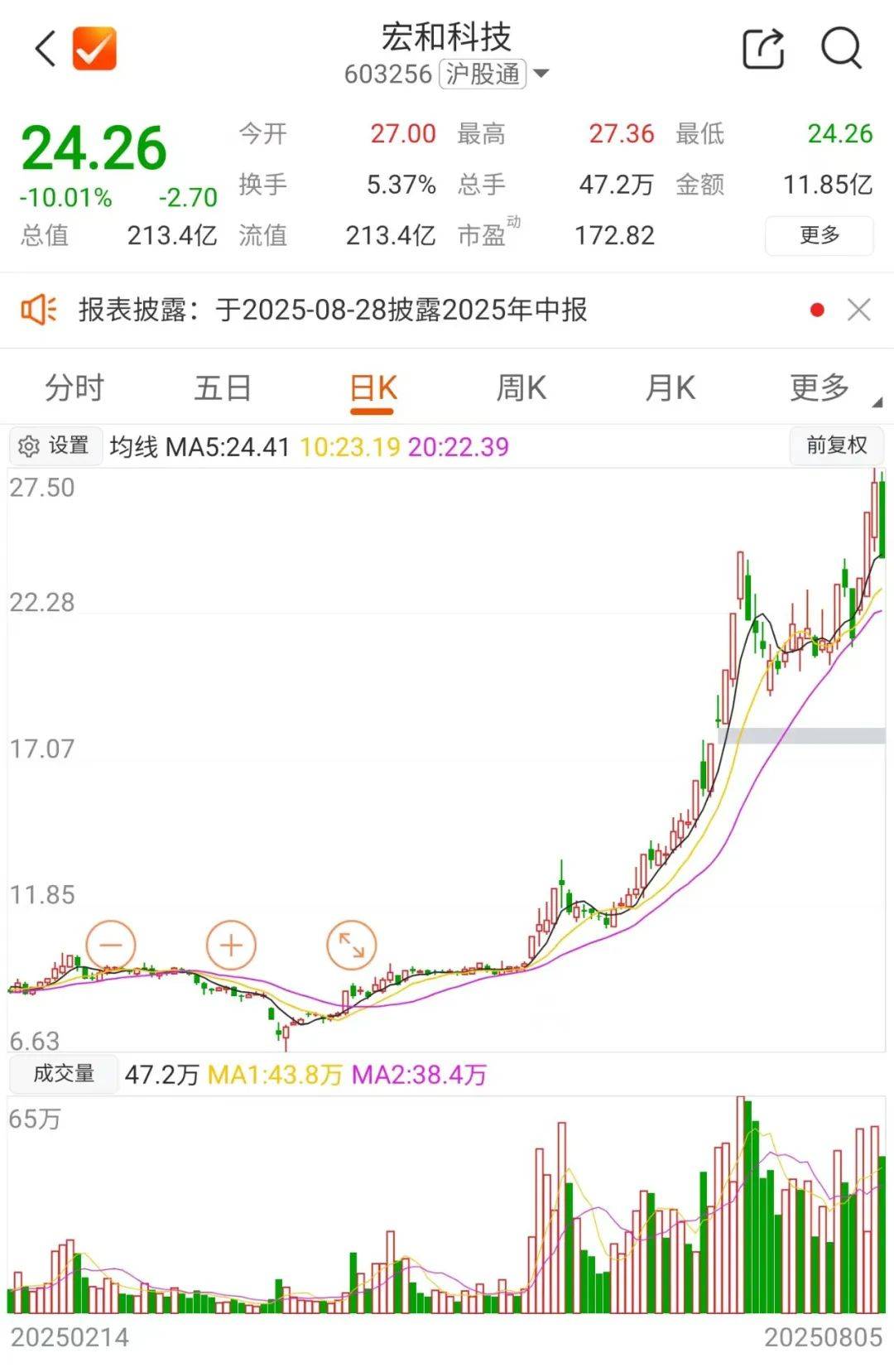Image resolution: width=894 pixels, height=1372 pixels.
Task: Click the back arrow icon
Action: coord(46,50)
